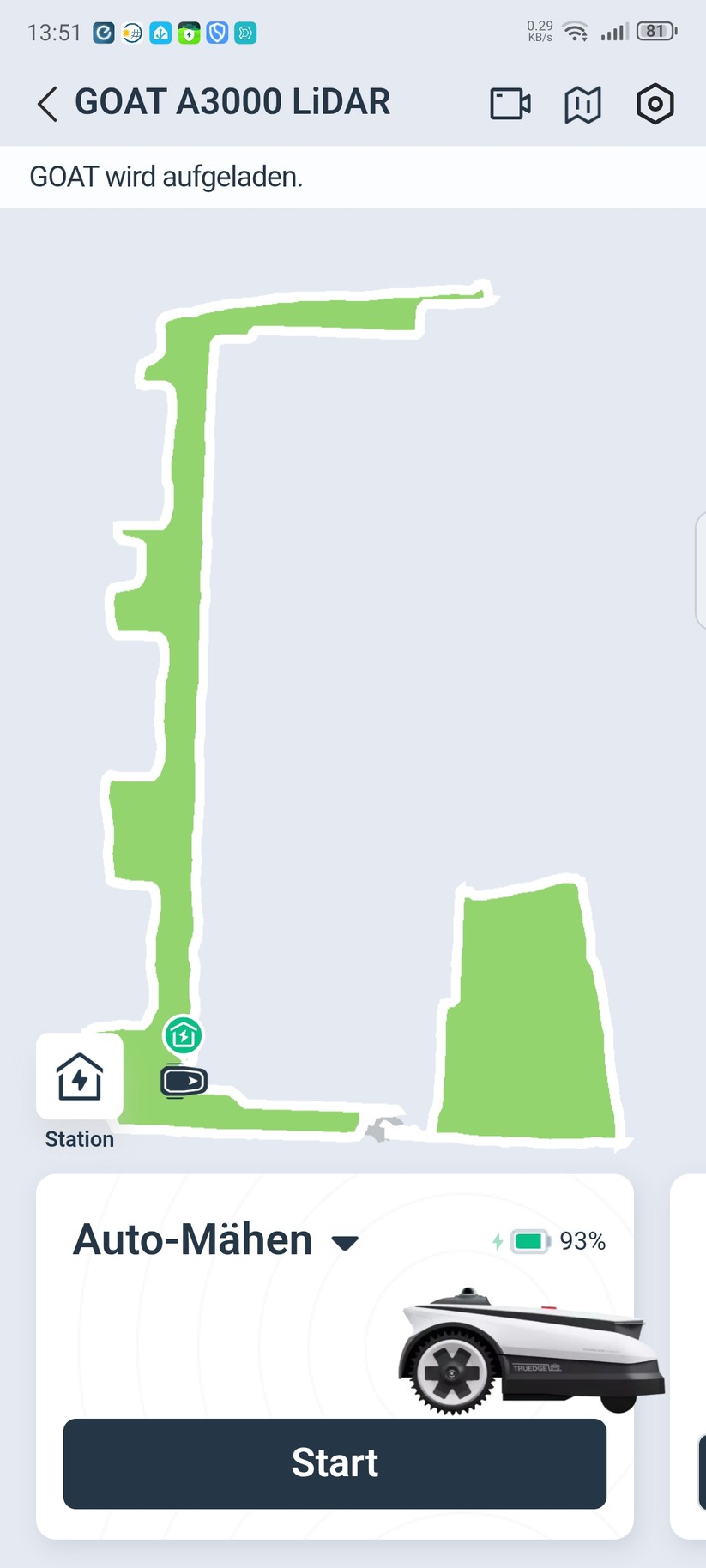
Task: Start the mowing task
Action: (x=335, y=1463)
